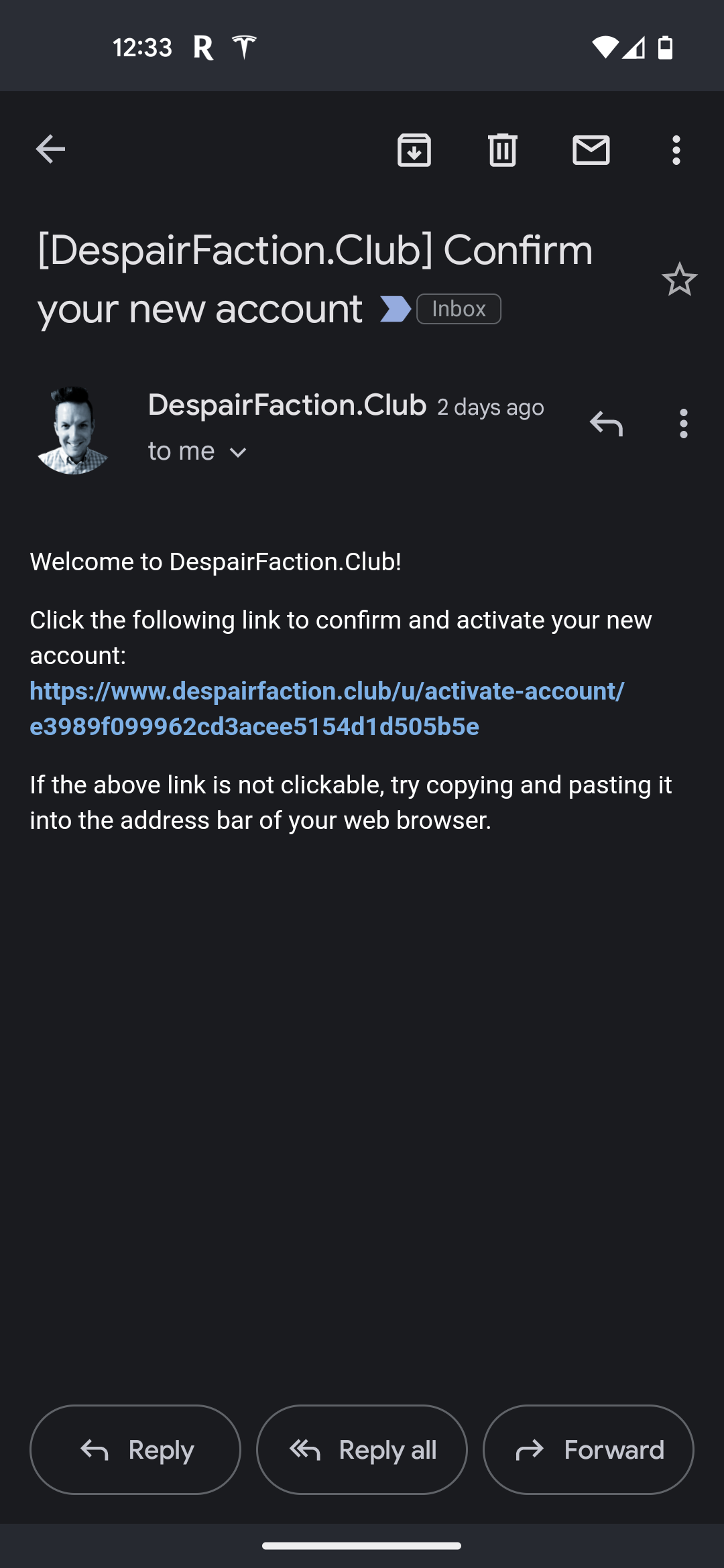Star this email

pos(680,279)
